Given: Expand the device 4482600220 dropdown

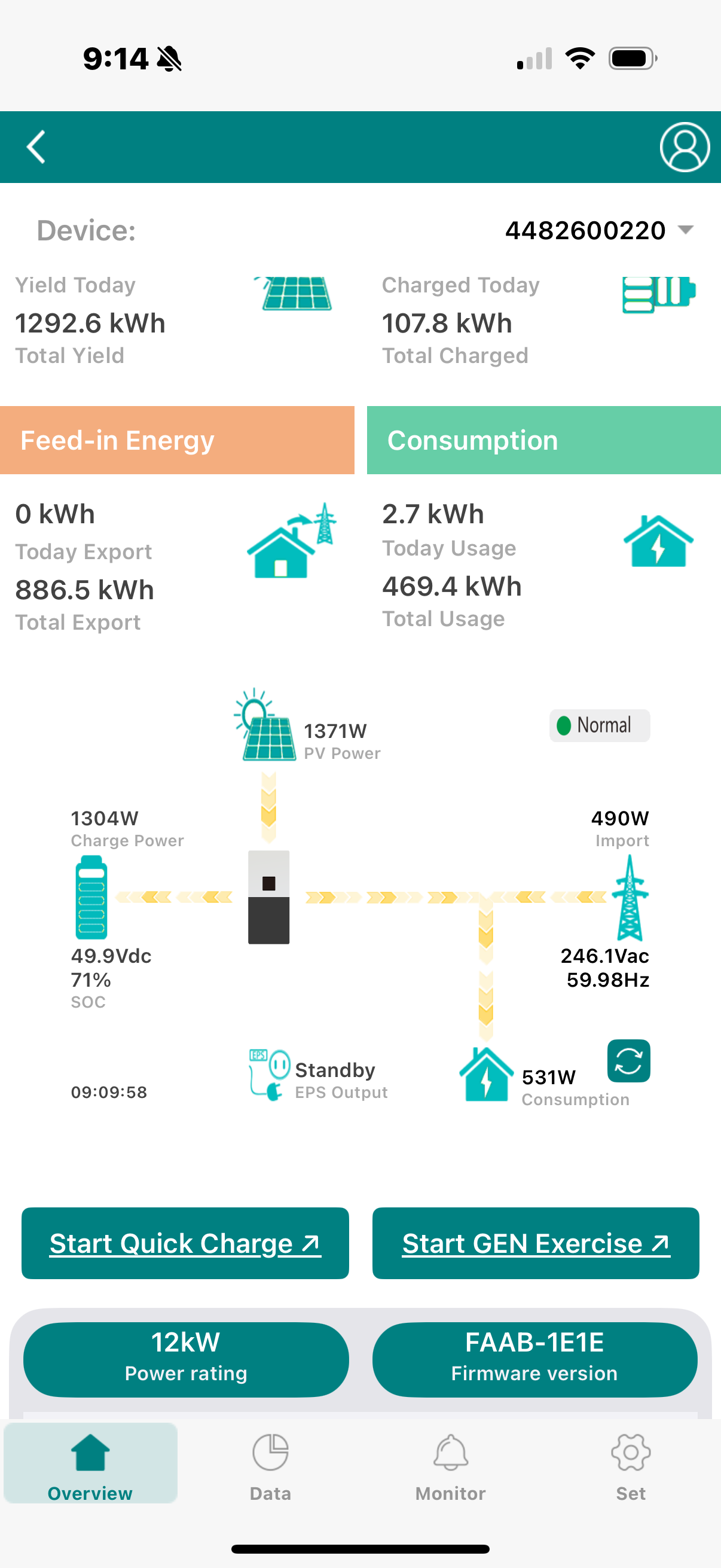Looking at the screenshot, I should pyautogui.click(x=599, y=230).
